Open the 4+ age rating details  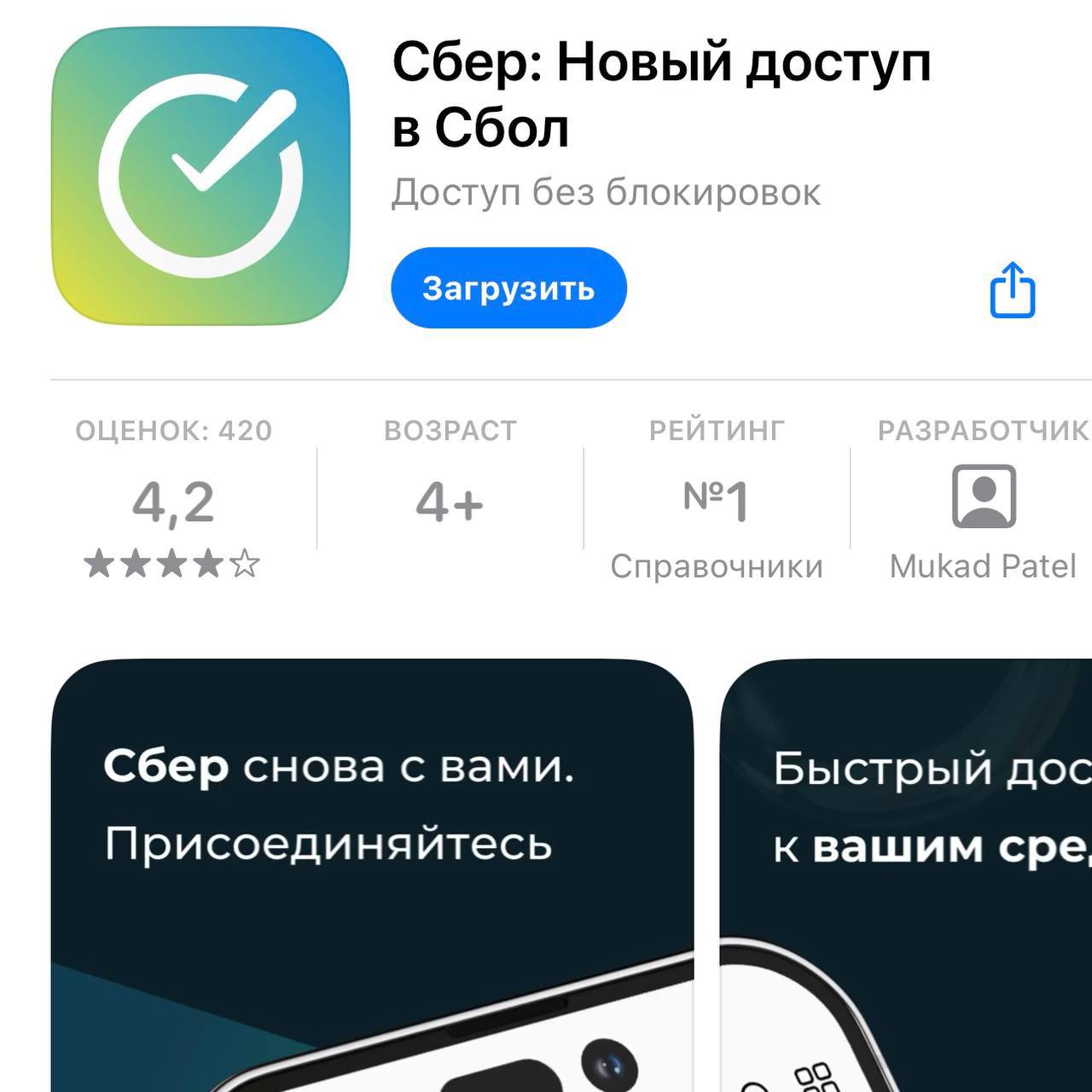coord(450,502)
